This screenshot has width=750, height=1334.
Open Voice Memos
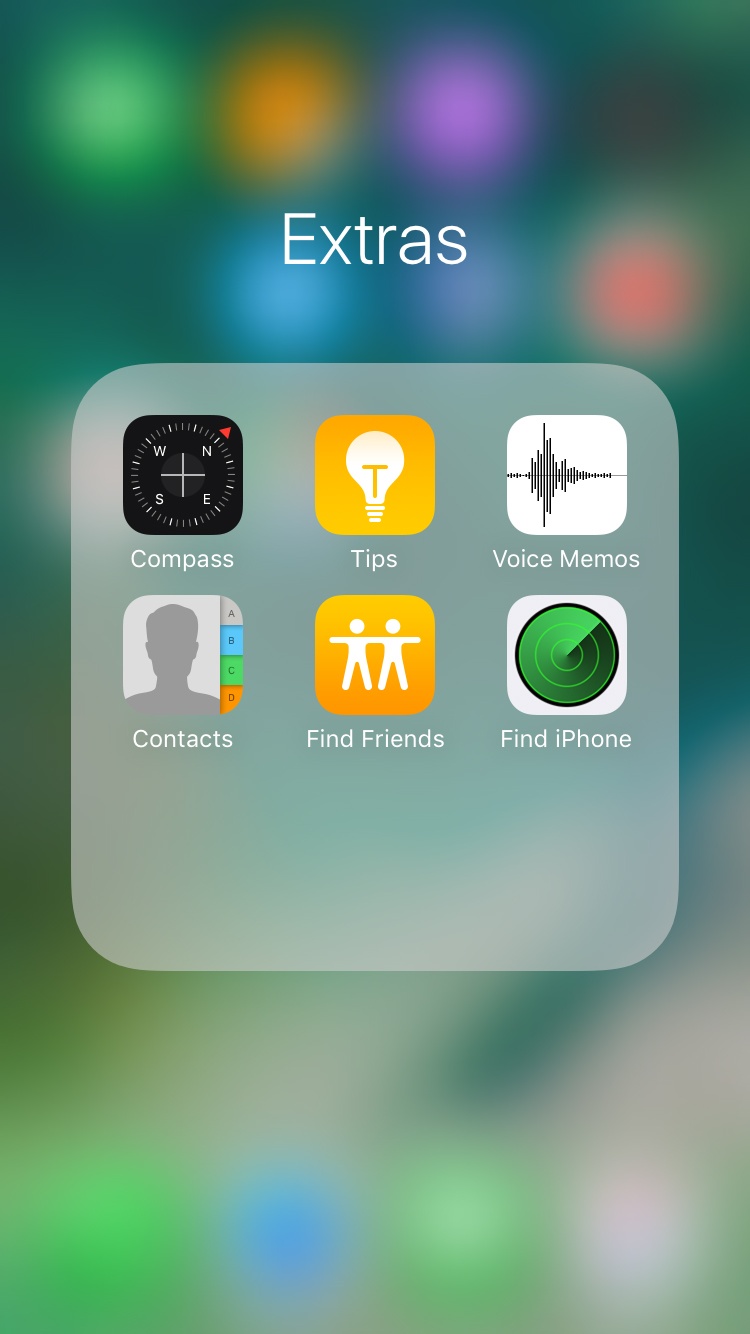(567, 475)
